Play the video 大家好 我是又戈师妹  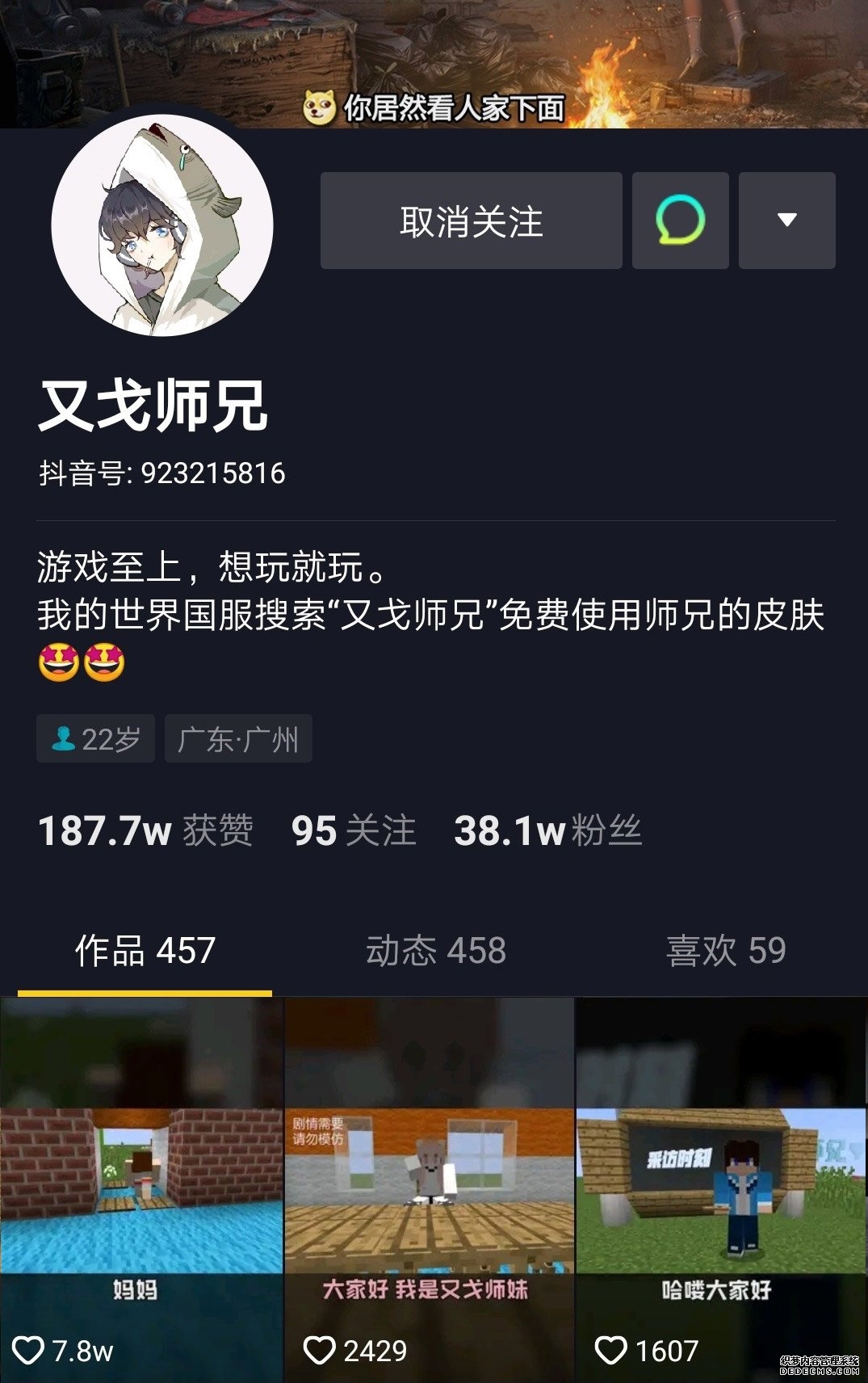[430, 1188]
